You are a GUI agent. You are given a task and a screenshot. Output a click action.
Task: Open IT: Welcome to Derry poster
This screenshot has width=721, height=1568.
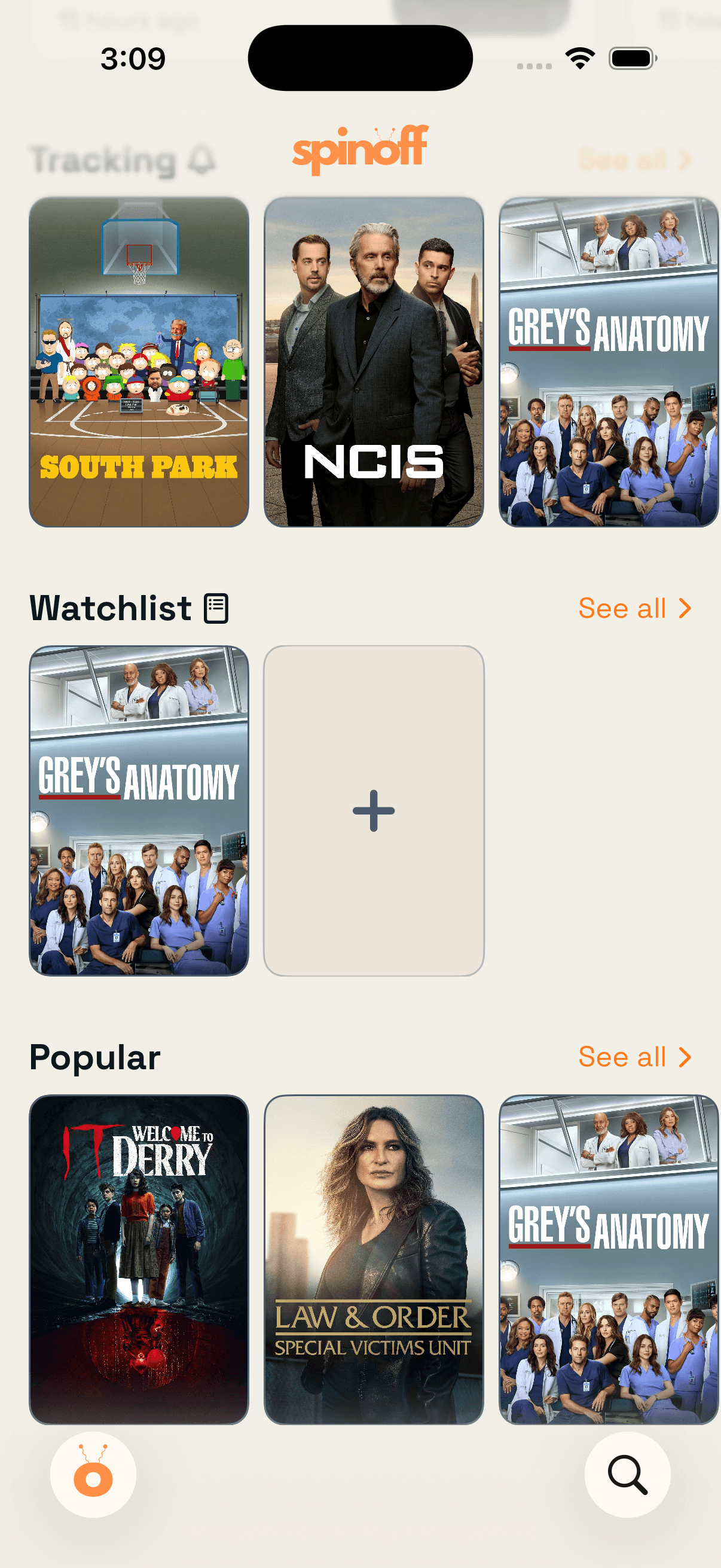139,1259
